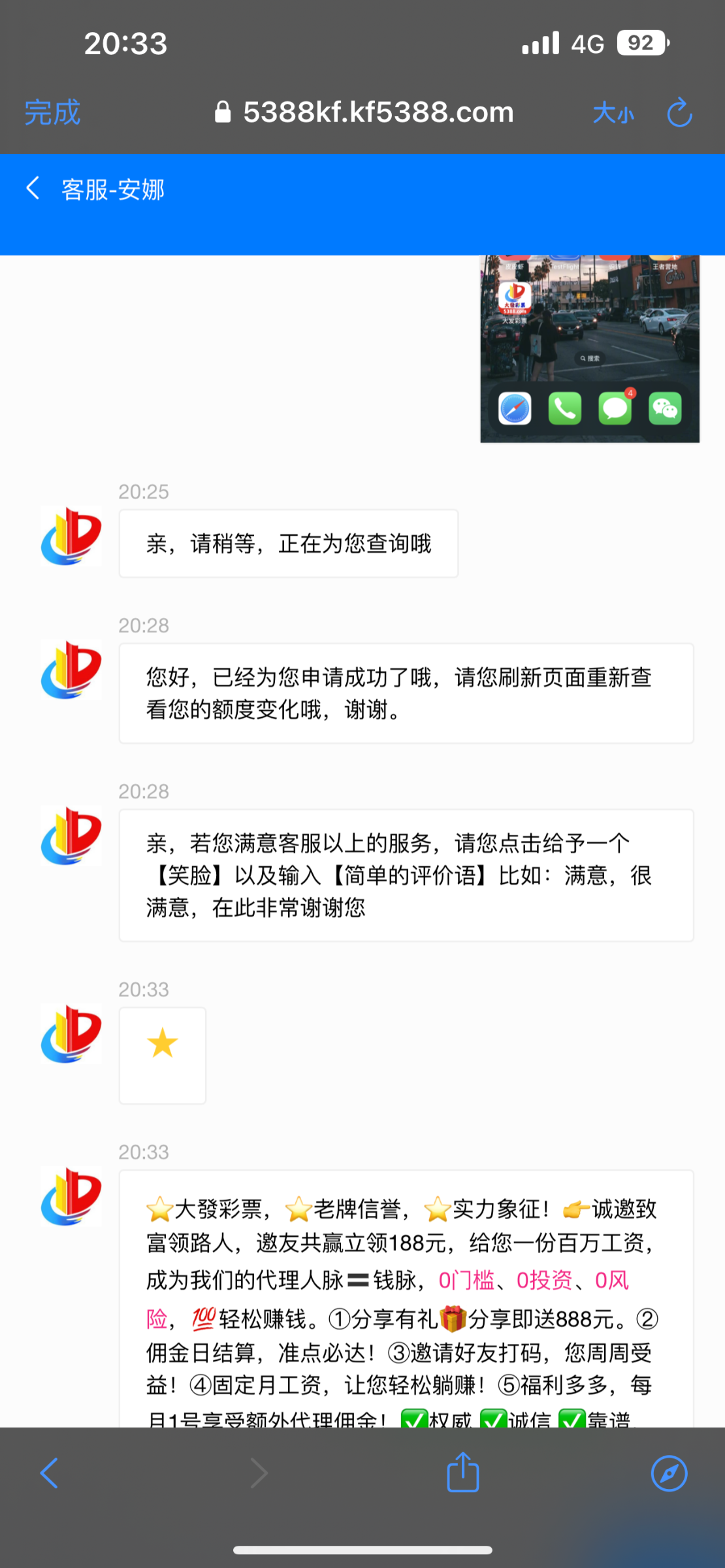The width and height of the screenshot is (725, 1568).
Task: Navigate back in the bottom browser toolbar
Action: point(49,1473)
